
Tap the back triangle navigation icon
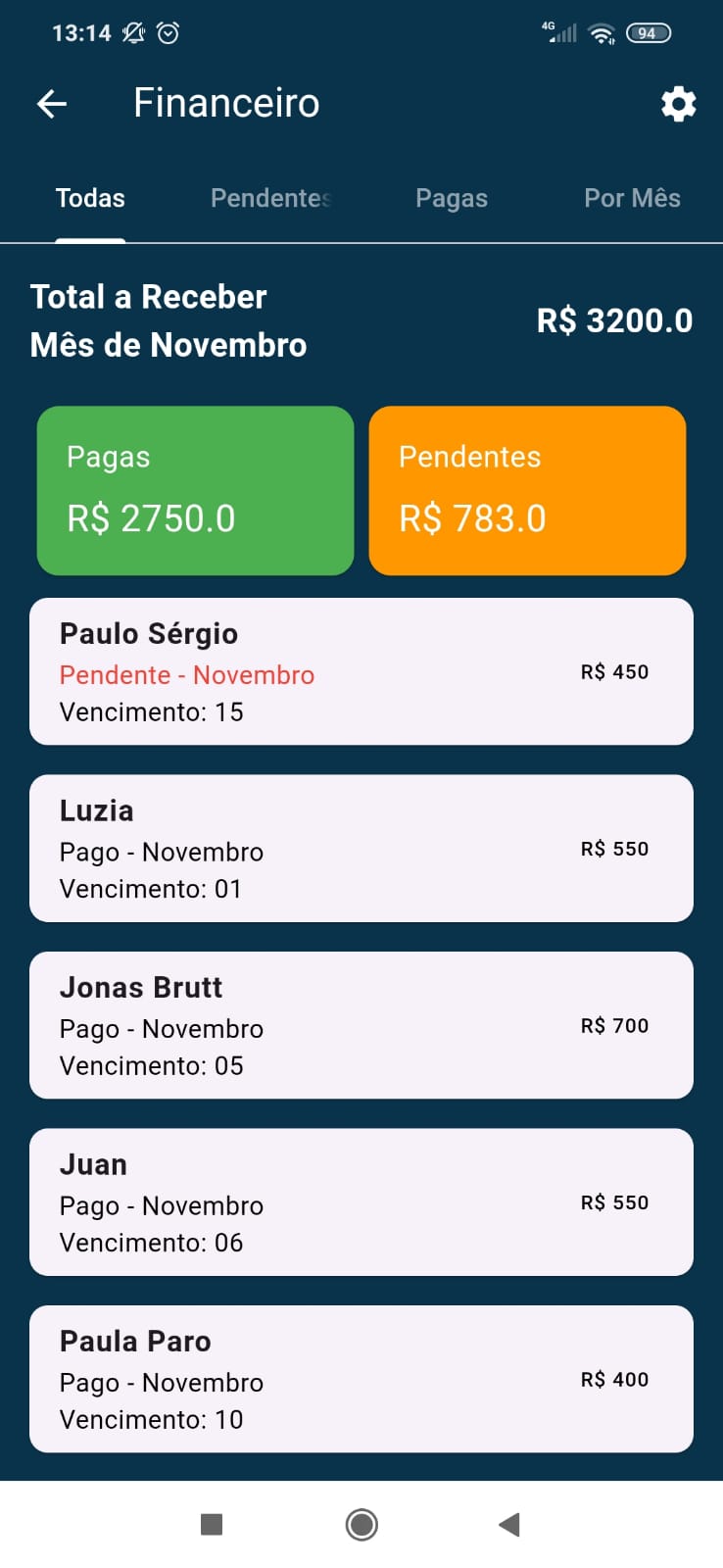(508, 1525)
